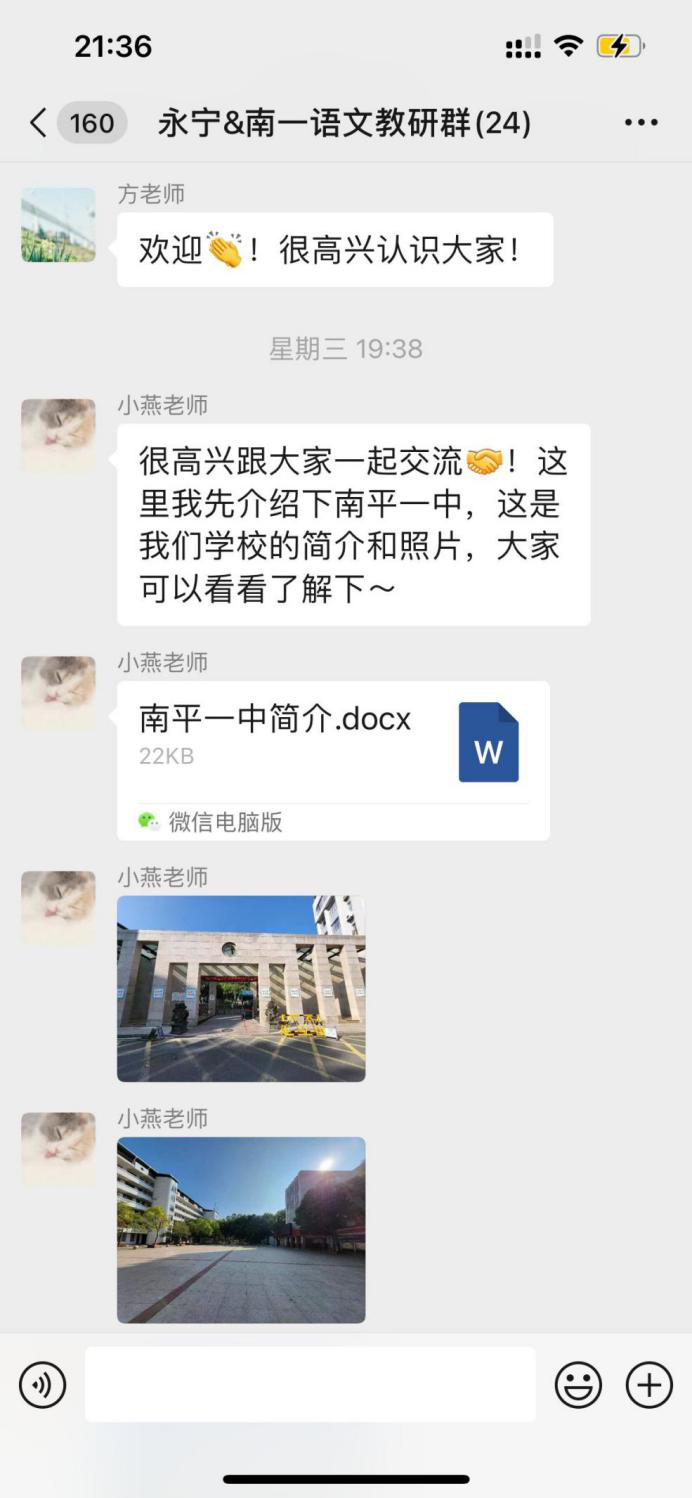Screen dimensions: 692x1498
Task: Open the plus attachment menu
Action: click(649, 1385)
